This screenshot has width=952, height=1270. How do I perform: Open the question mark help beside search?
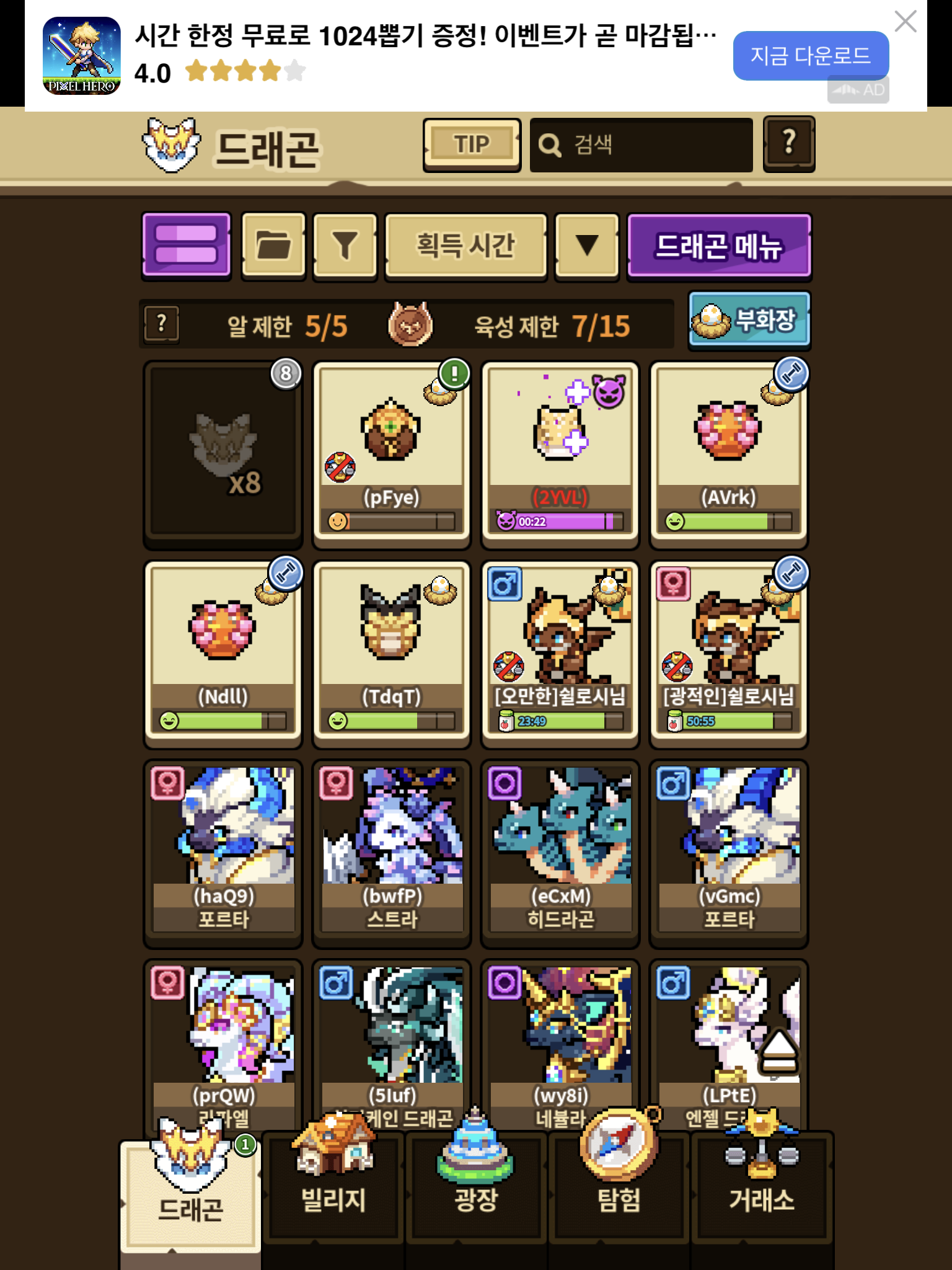pyautogui.click(x=789, y=144)
